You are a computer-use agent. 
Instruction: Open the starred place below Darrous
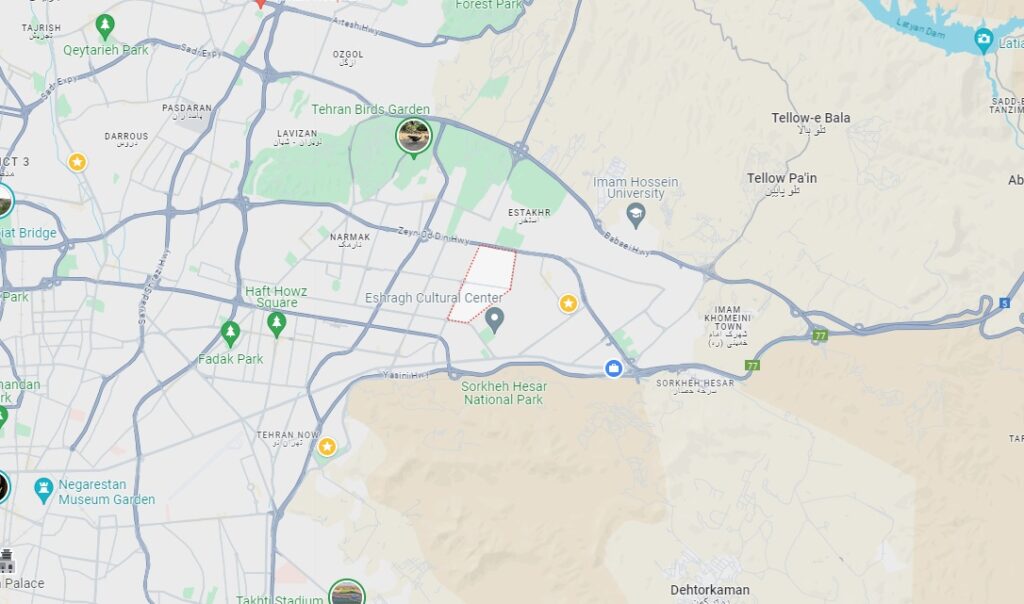(77, 161)
